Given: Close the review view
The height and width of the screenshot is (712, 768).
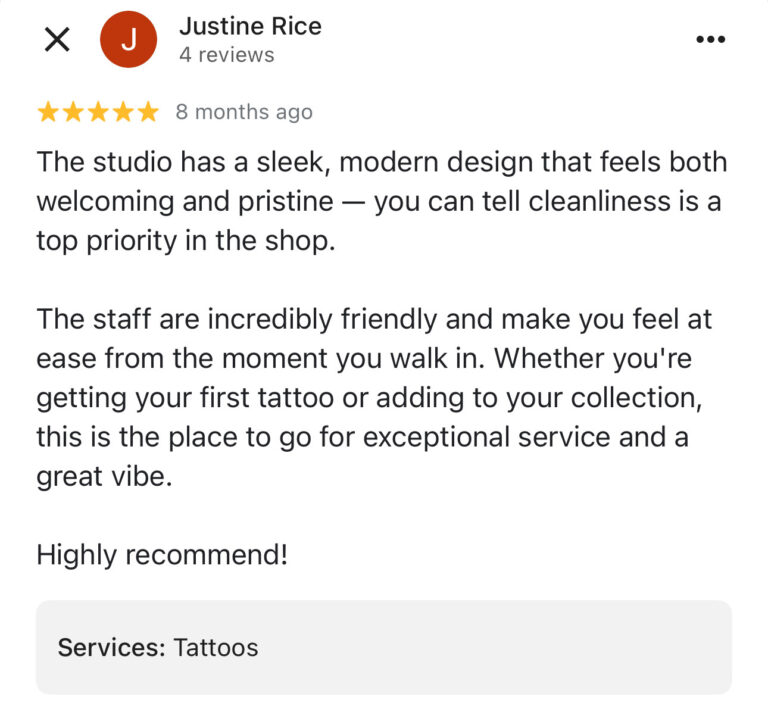Looking at the screenshot, I should click(x=58, y=40).
